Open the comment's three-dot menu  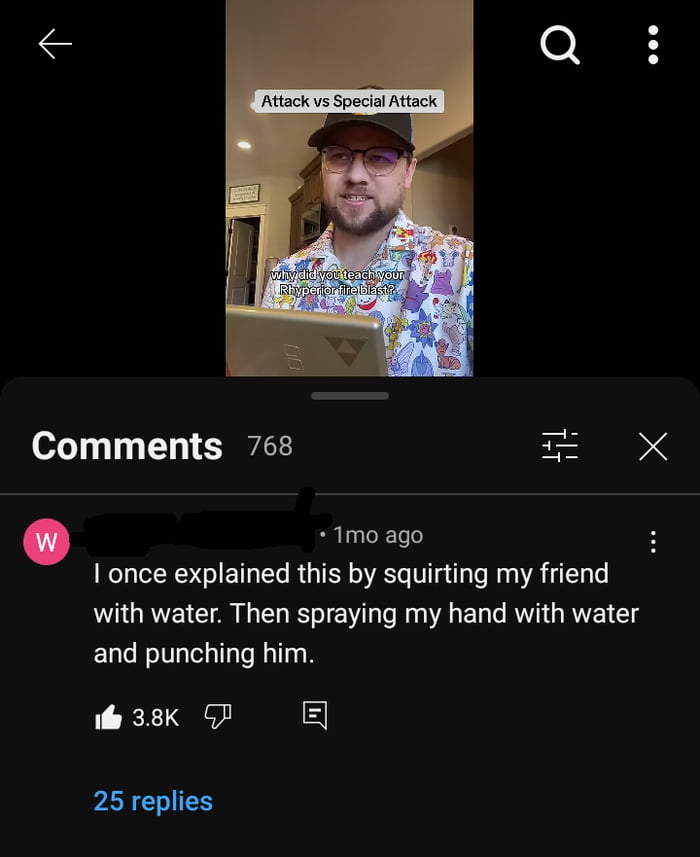click(x=653, y=542)
